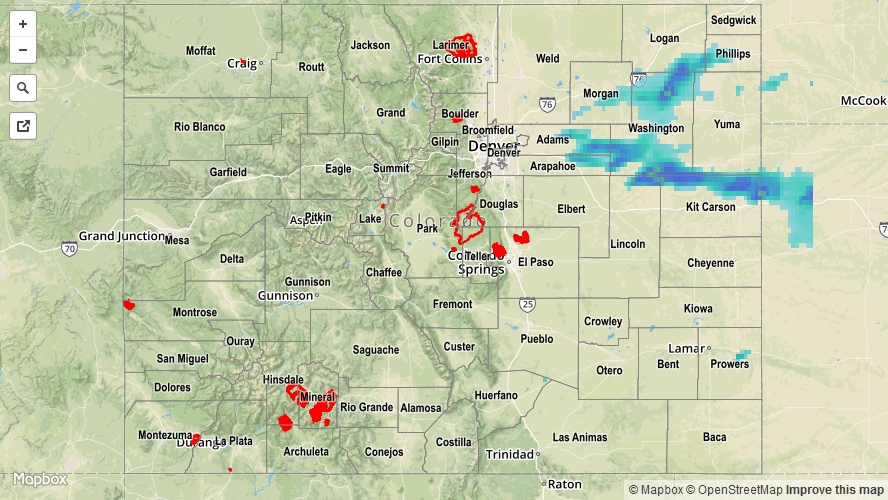888x500 pixels.
Task: Open the Improve this map link
Action: pos(835,490)
